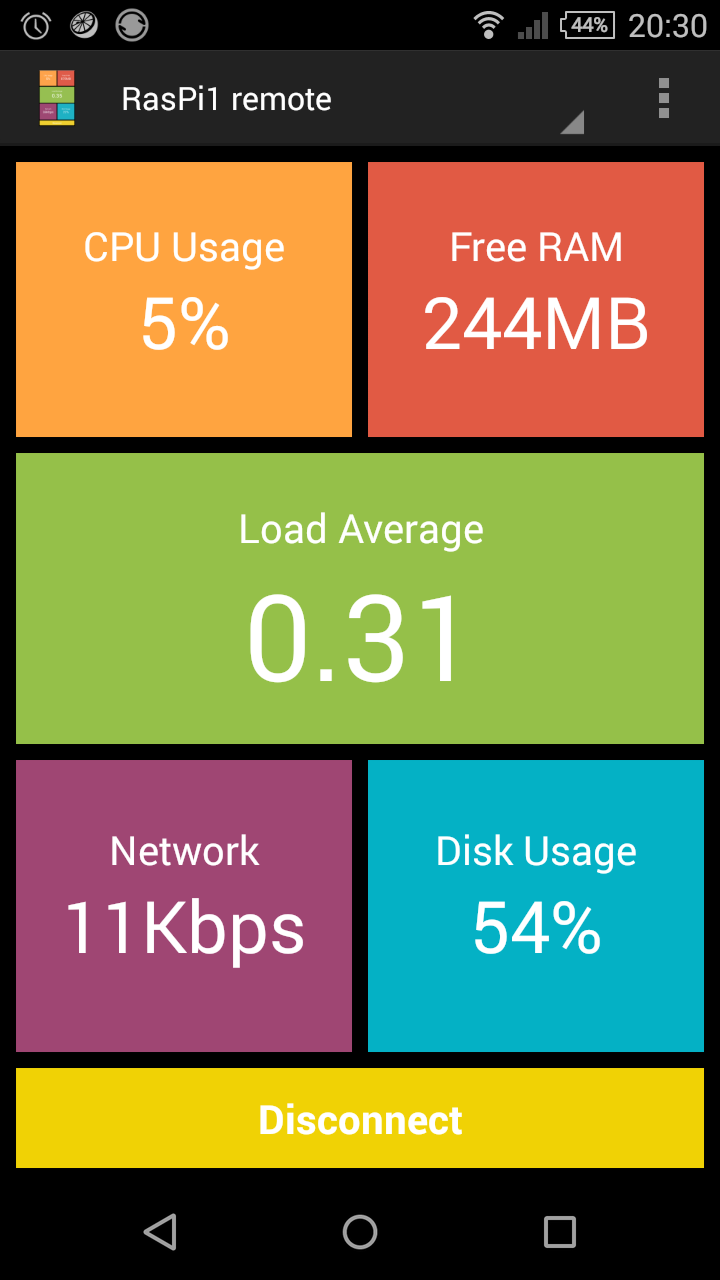
Task: Open the CPU Usage tile
Action: (x=184, y=300)
